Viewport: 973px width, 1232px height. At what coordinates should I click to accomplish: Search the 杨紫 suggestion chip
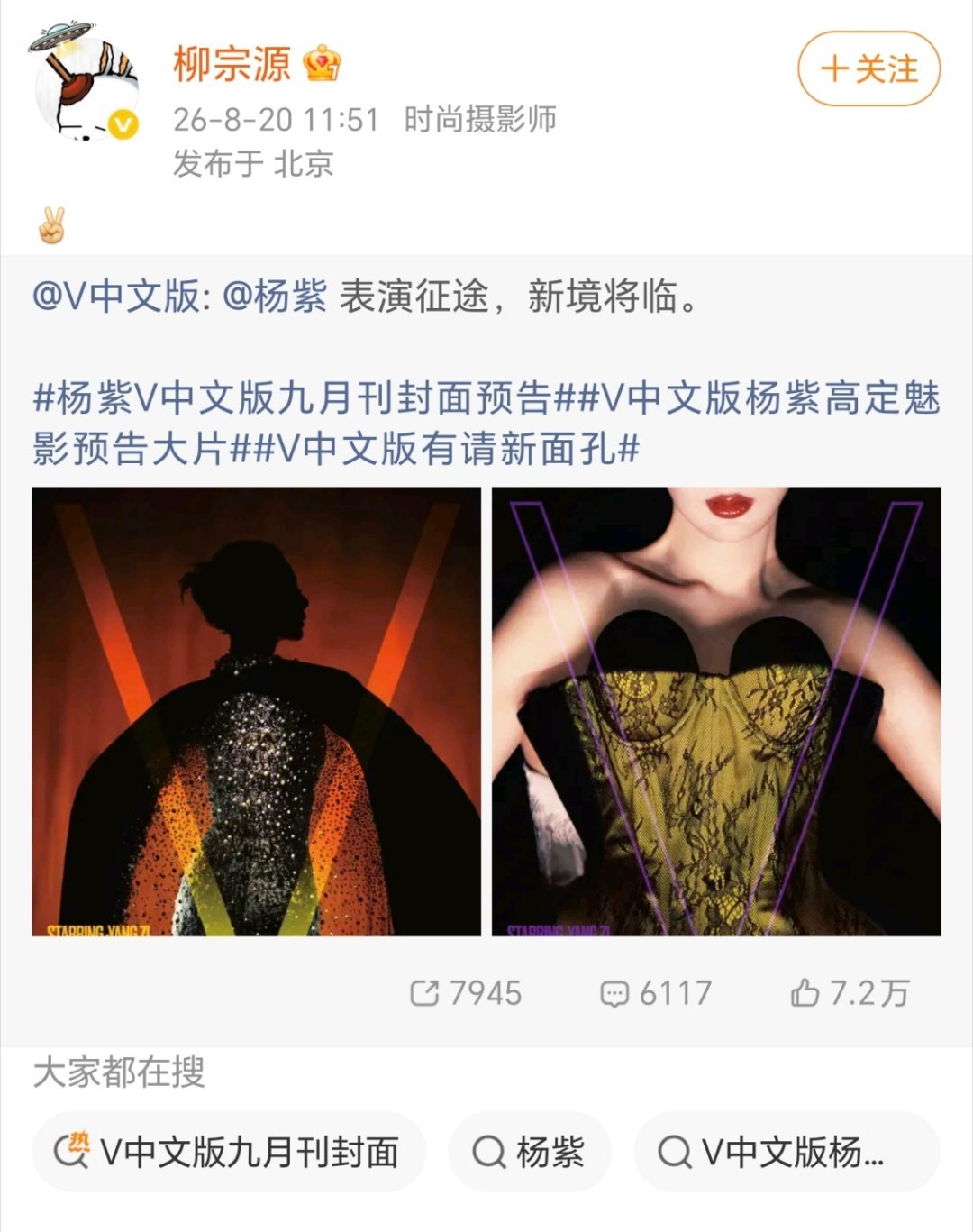[x=530, y=1152]
